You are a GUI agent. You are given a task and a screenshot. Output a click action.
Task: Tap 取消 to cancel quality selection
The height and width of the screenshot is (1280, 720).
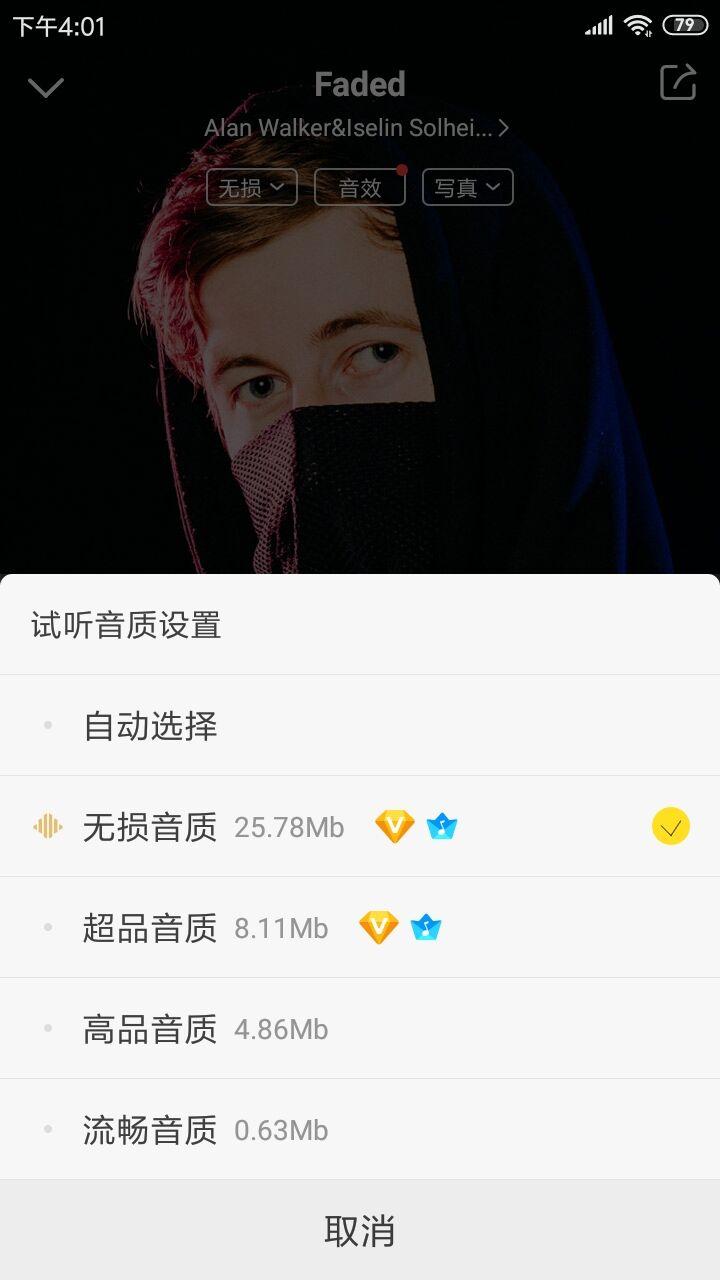tap(360, 1230)
